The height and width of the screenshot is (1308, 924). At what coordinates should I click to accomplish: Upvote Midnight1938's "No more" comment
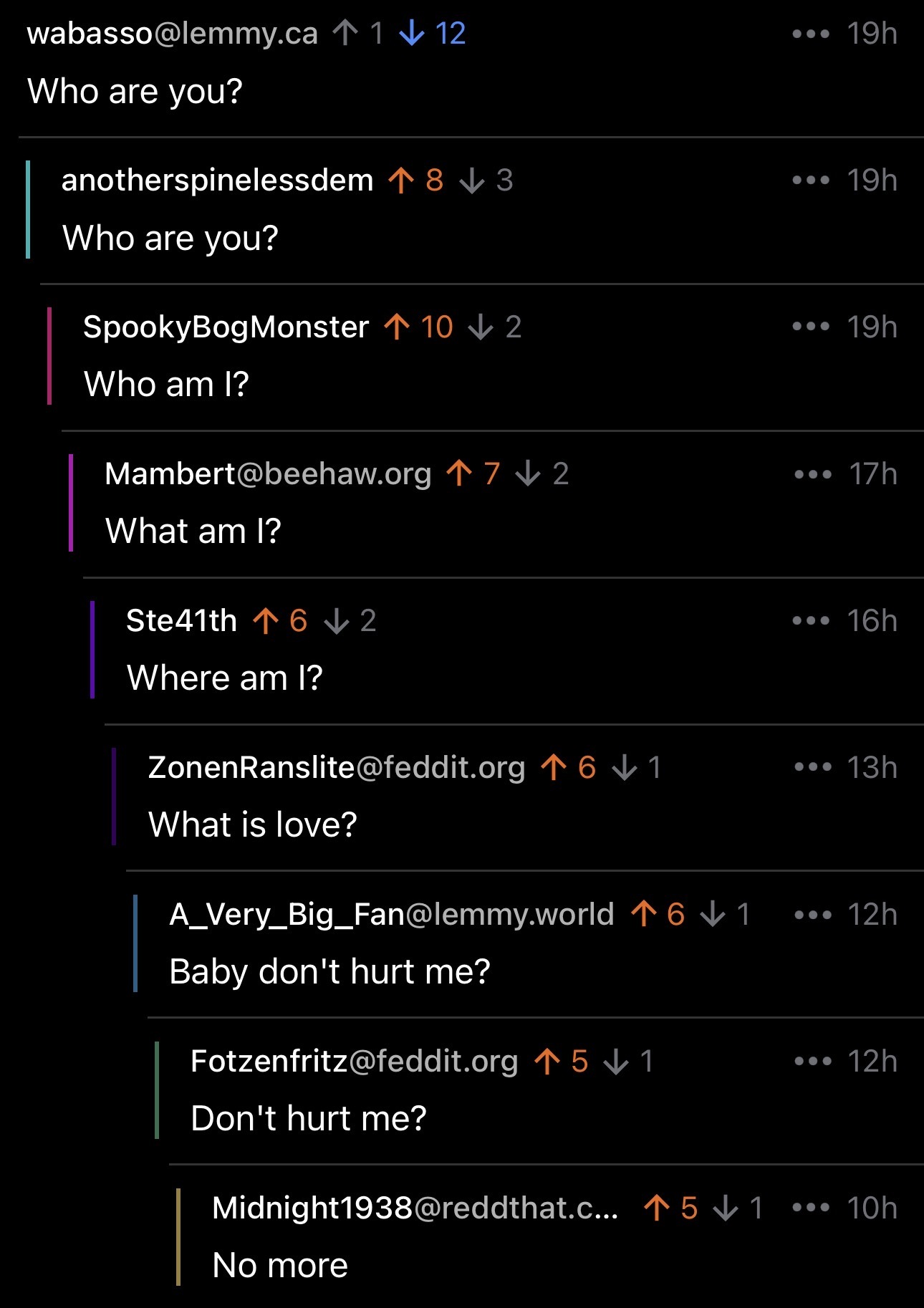pyautogui.click(x=657, y=1208)
